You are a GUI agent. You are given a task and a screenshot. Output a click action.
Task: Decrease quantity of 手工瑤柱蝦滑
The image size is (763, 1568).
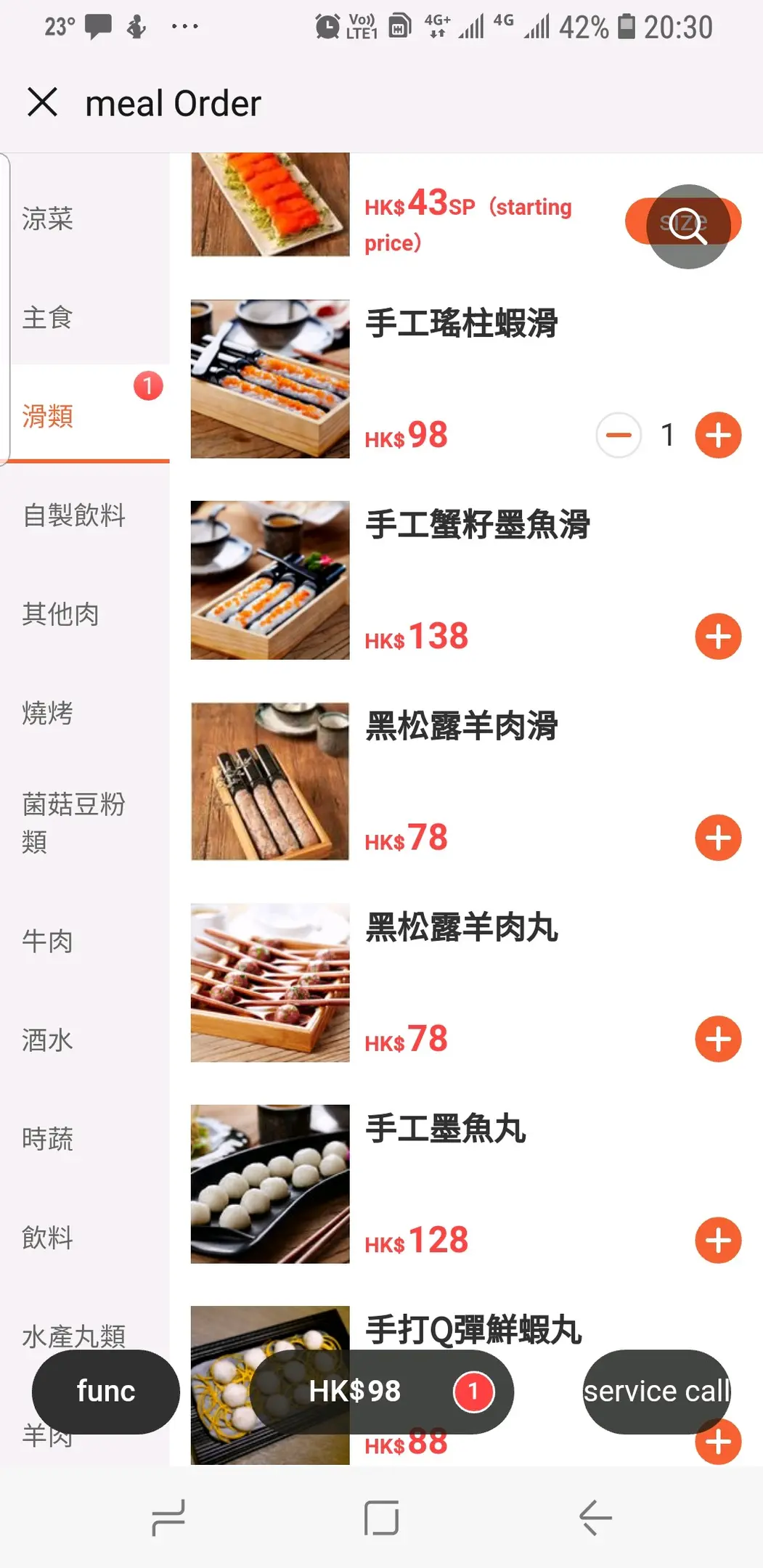(619, 436)
